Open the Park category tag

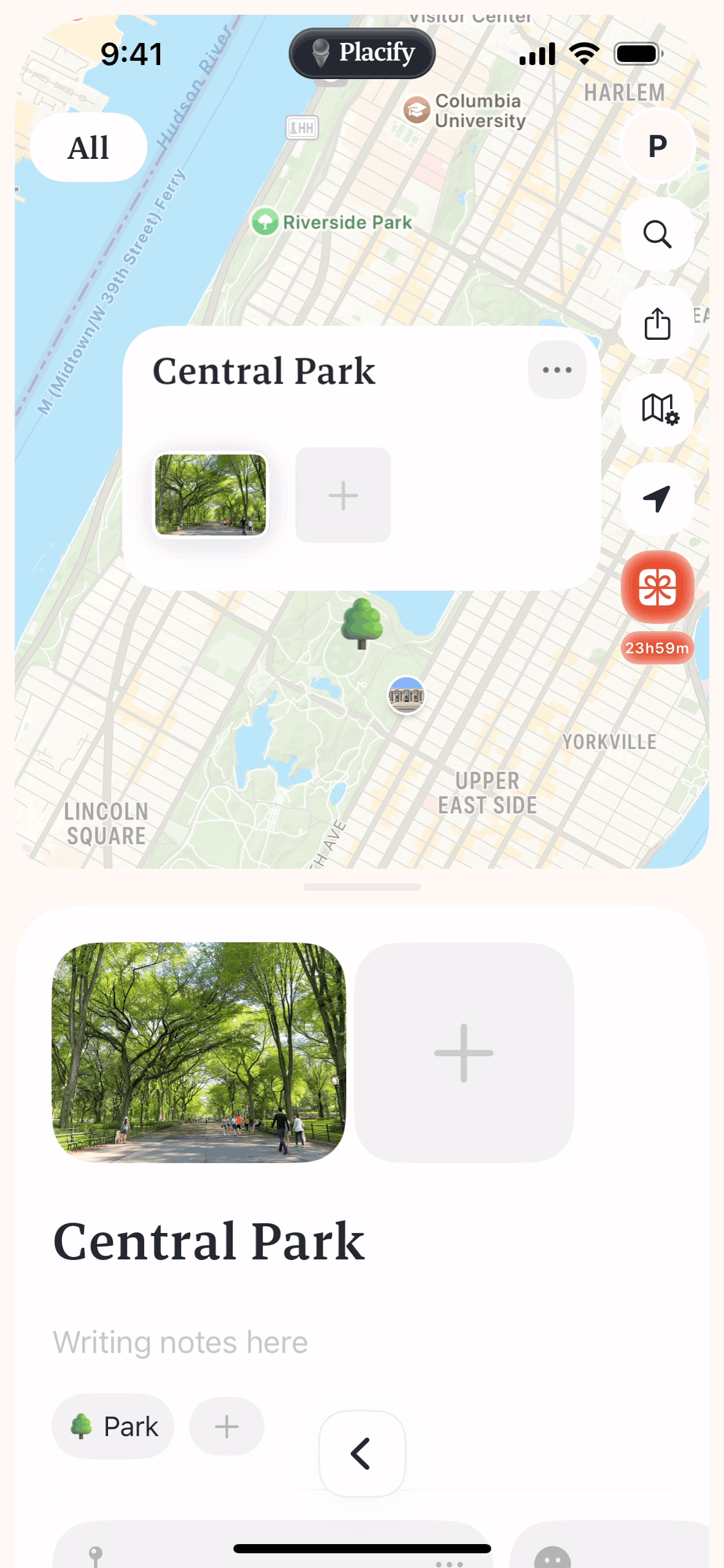(114, 1426)
